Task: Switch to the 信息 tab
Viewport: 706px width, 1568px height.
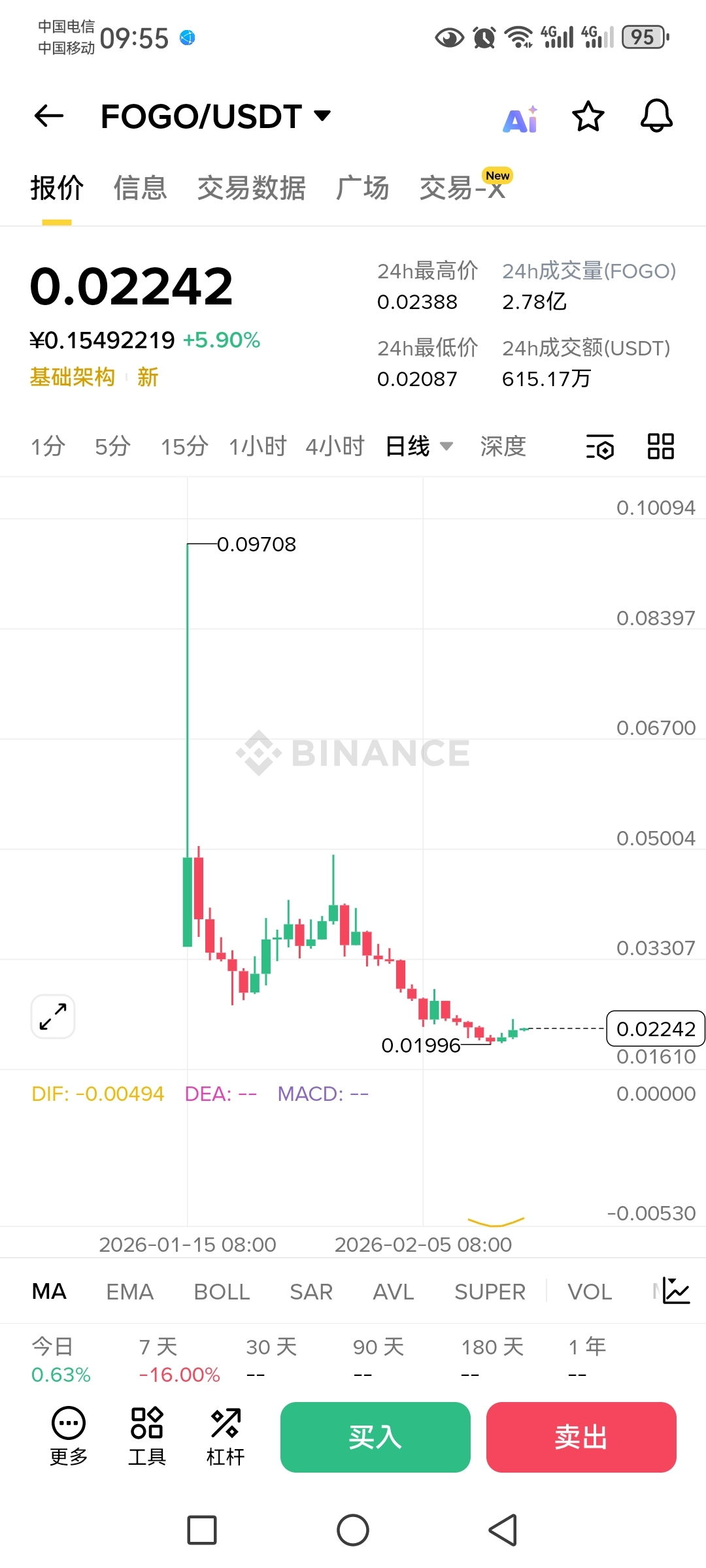Action: (140, 188)
